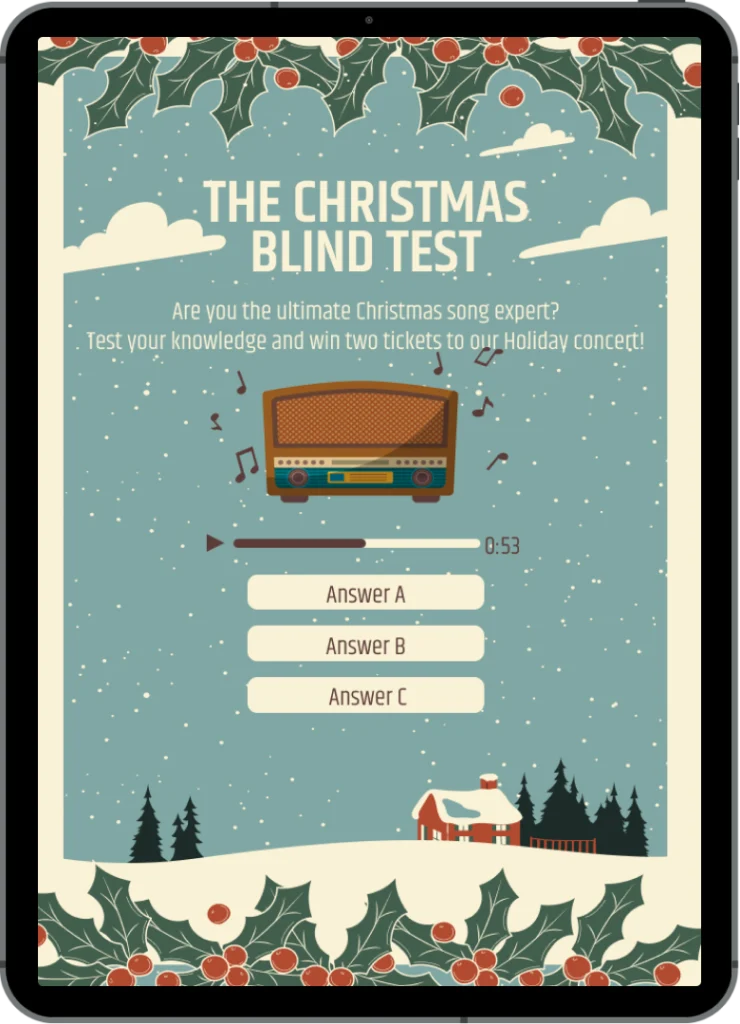Play the Christmas song audio clip
The image size is (740, 1024).
(214, 543)
